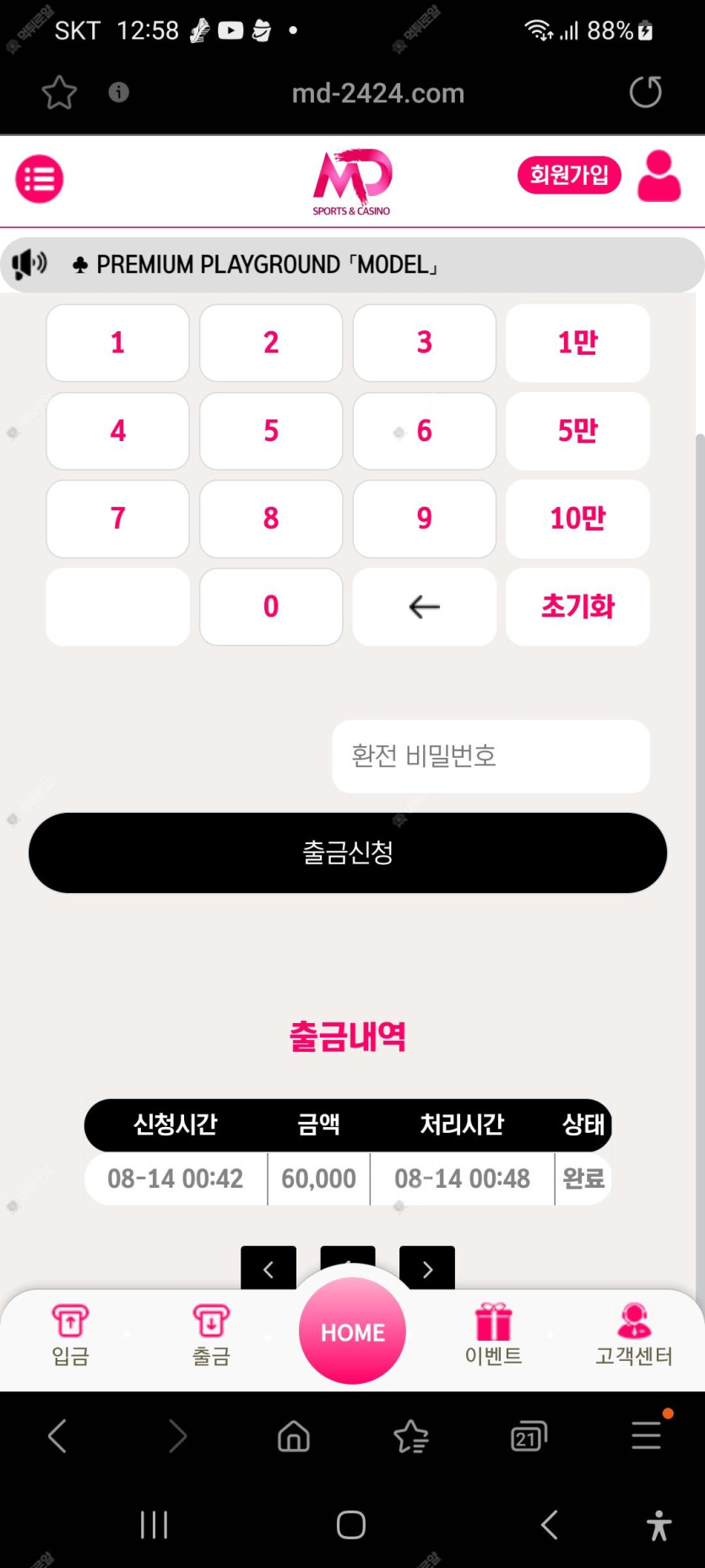Screen dimensions: 705x1568
Task: Enter digit 9 on keypad
Action: [424, 519]
